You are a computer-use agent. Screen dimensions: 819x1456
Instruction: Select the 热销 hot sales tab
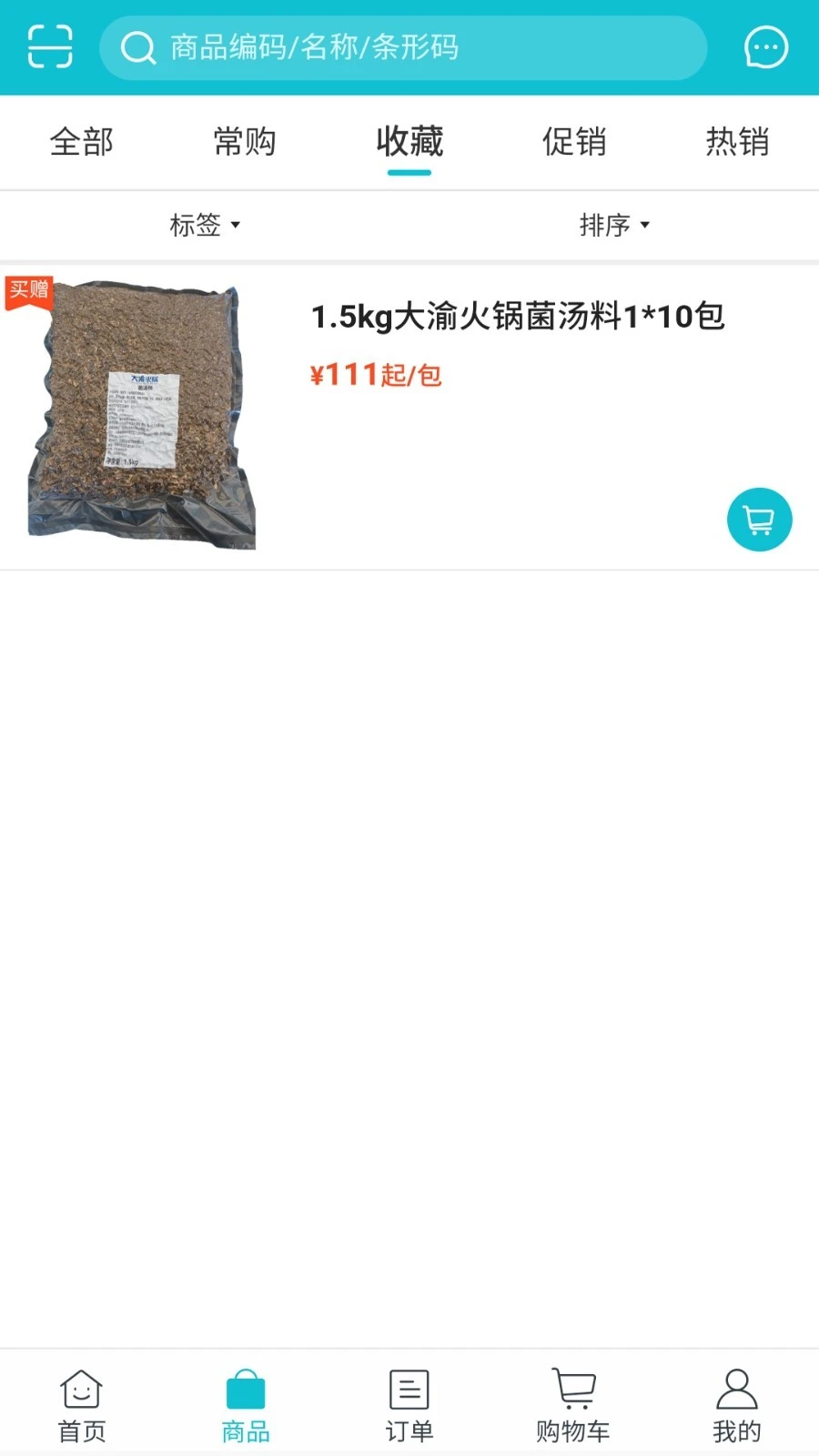[x=737, y=142]
